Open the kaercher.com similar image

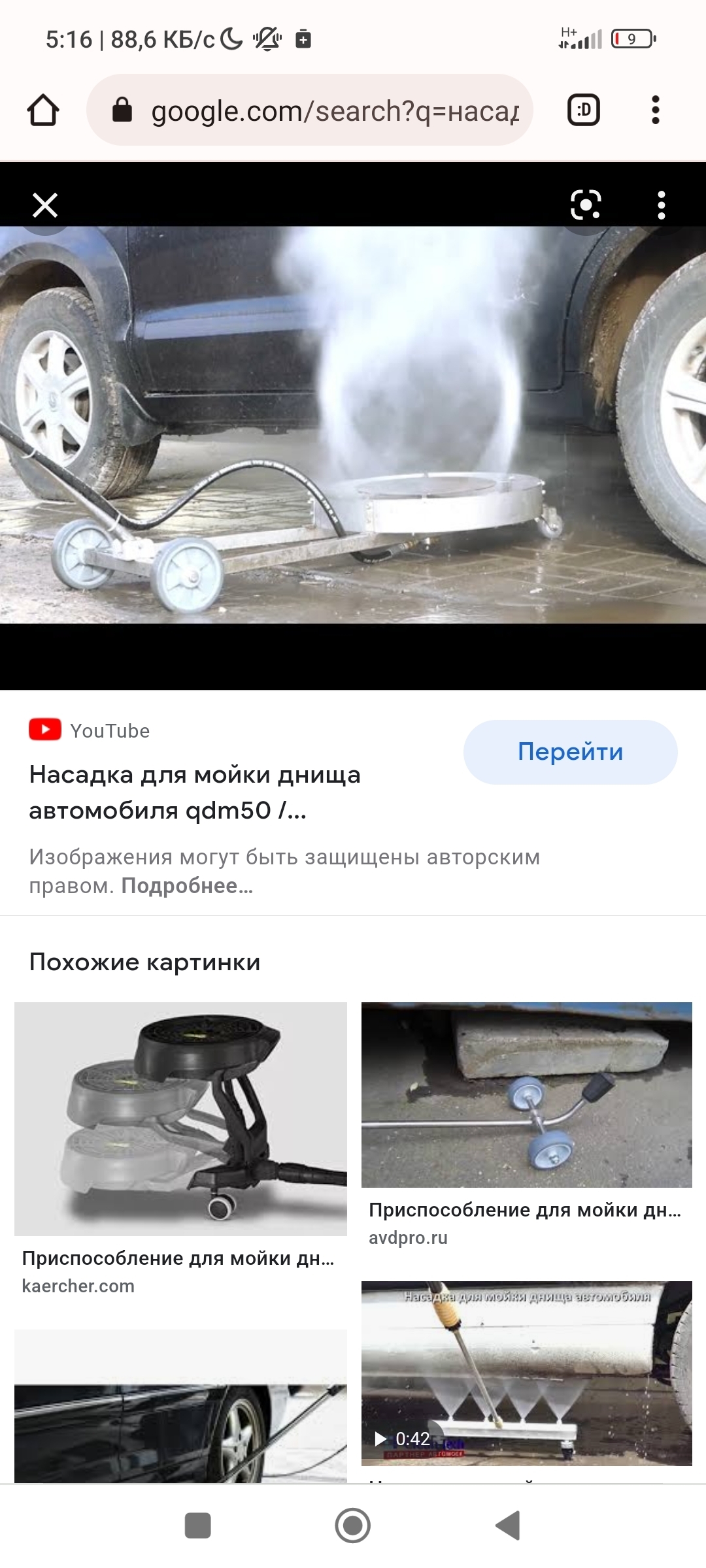point(180,1119)
